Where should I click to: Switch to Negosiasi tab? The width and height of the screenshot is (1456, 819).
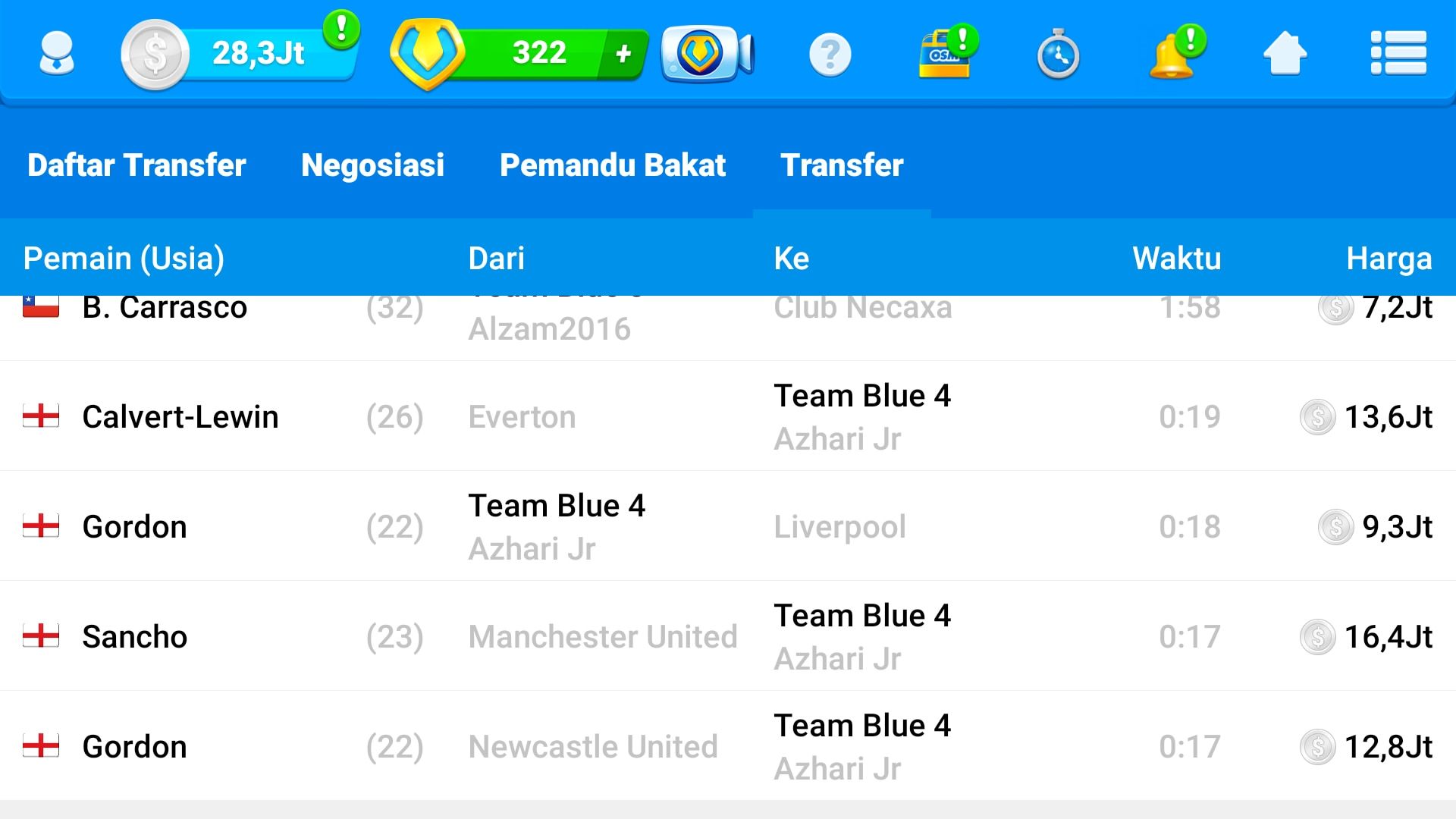(372, 165)
